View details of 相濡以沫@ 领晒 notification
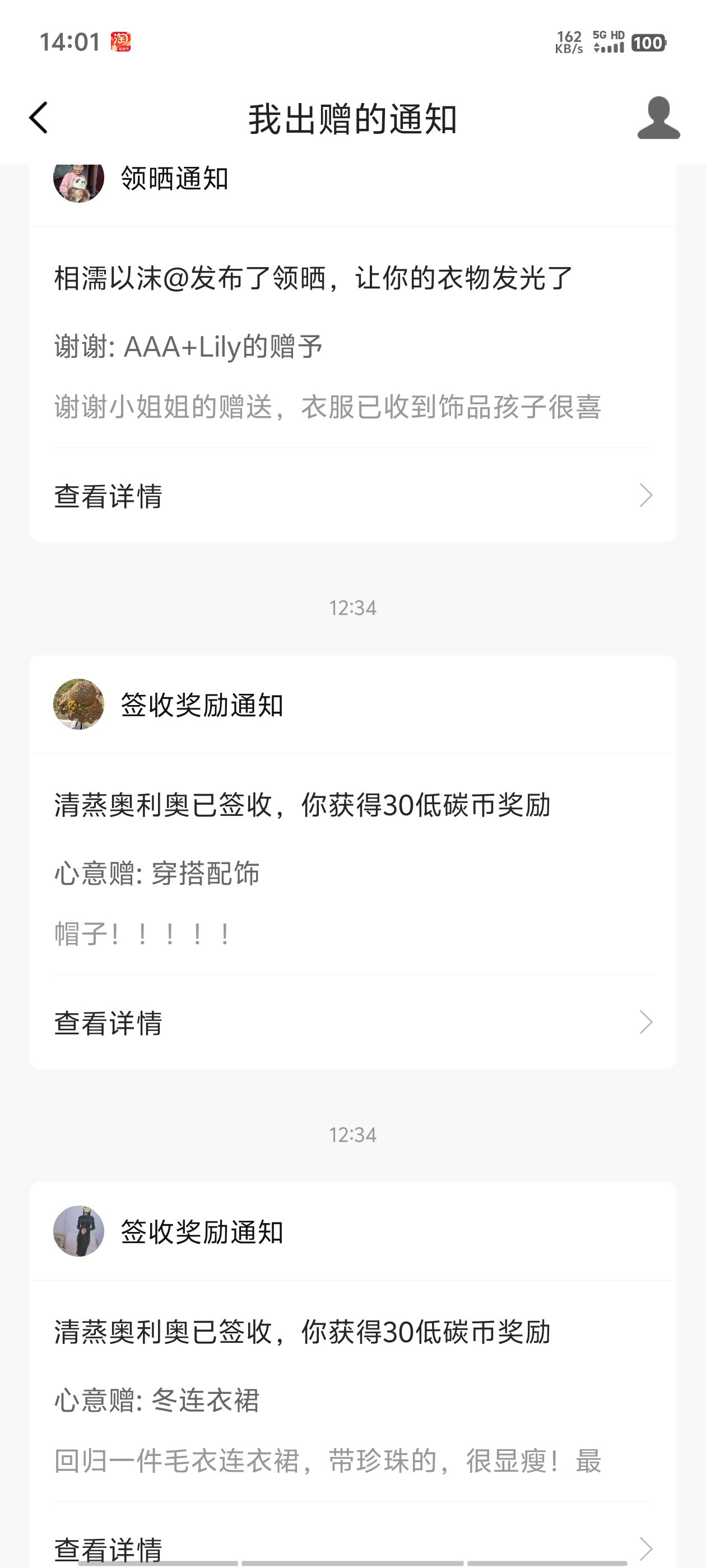The height and width of the screenshot is (1568, 706). 352,496
